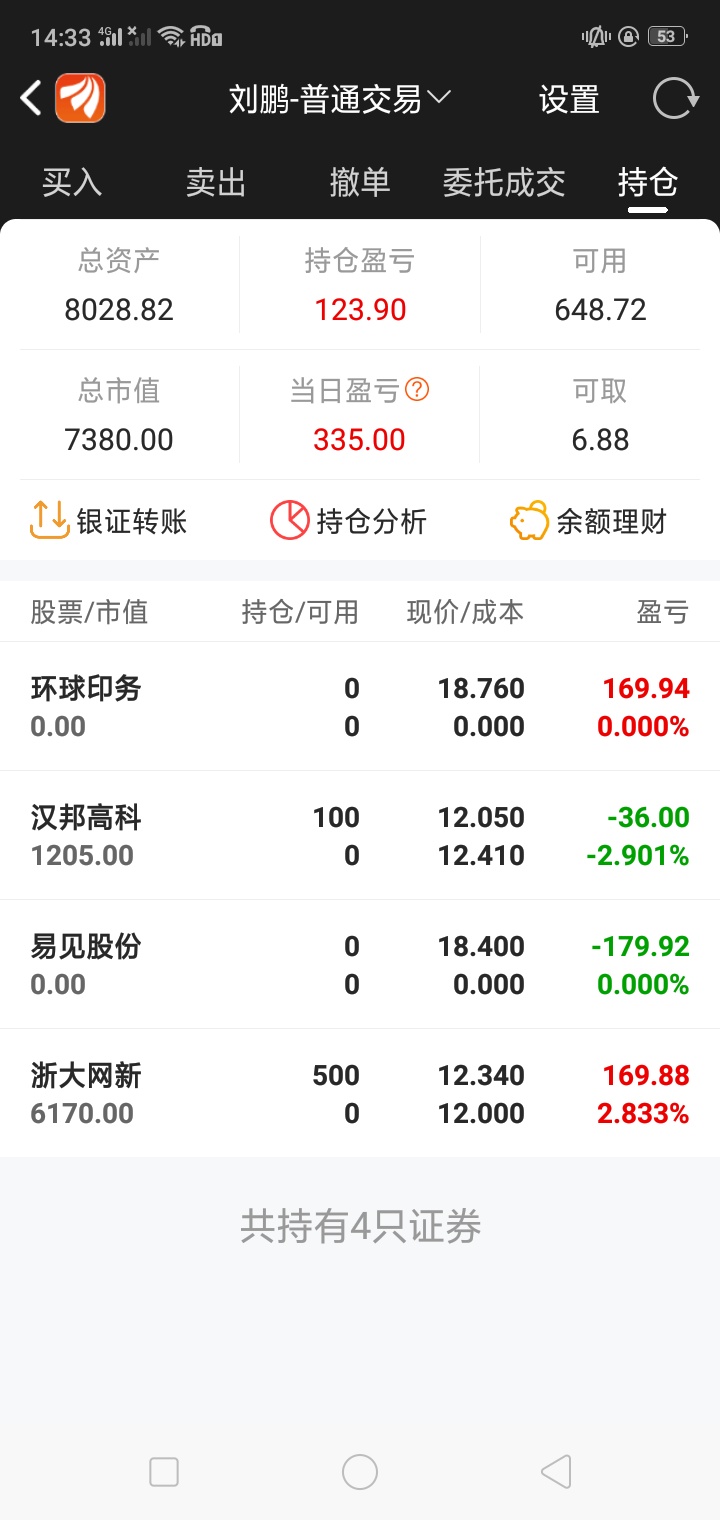Screen dimensions: 720x1520
Task: Switch to the 委托成交 tab
Action: 504,183
